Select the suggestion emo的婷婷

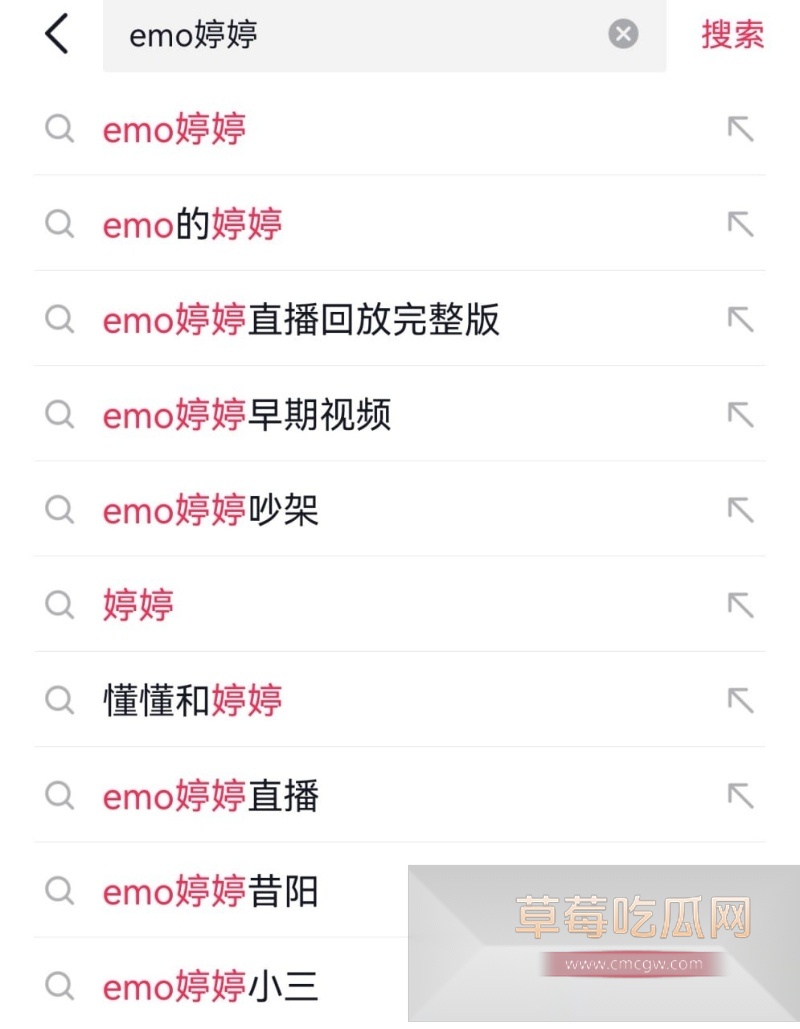[190, 224]
